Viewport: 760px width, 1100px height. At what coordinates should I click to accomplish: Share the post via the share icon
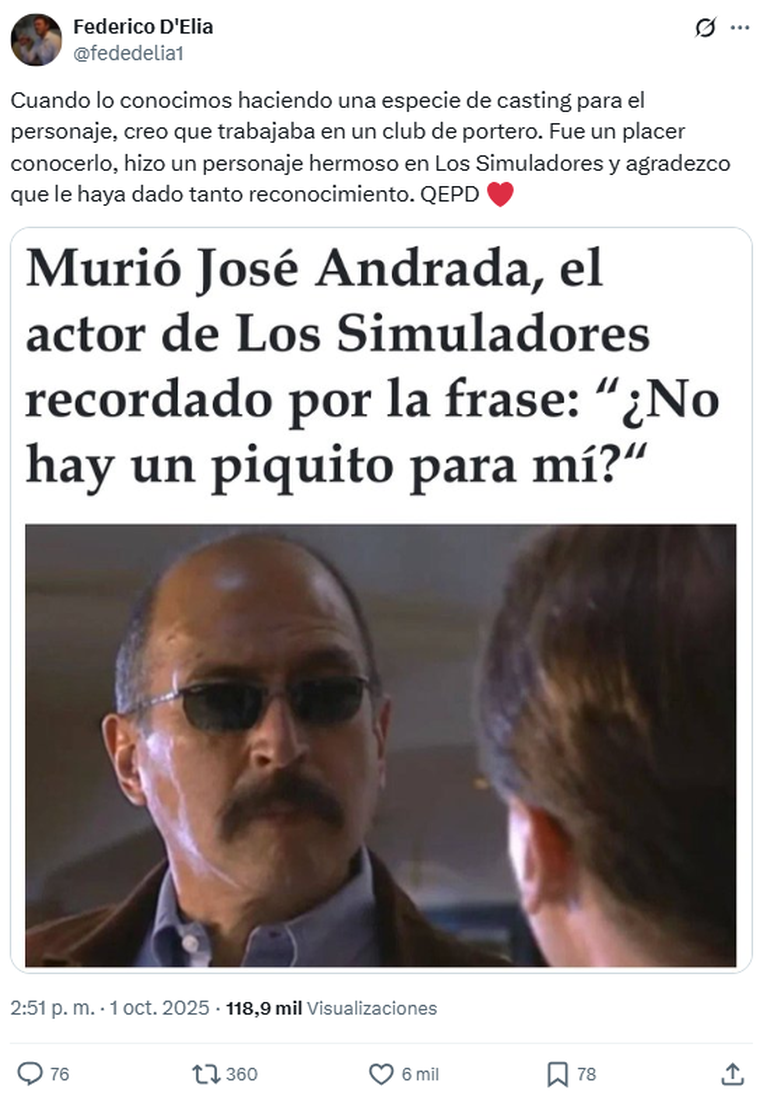click(x=732, y=1074)
